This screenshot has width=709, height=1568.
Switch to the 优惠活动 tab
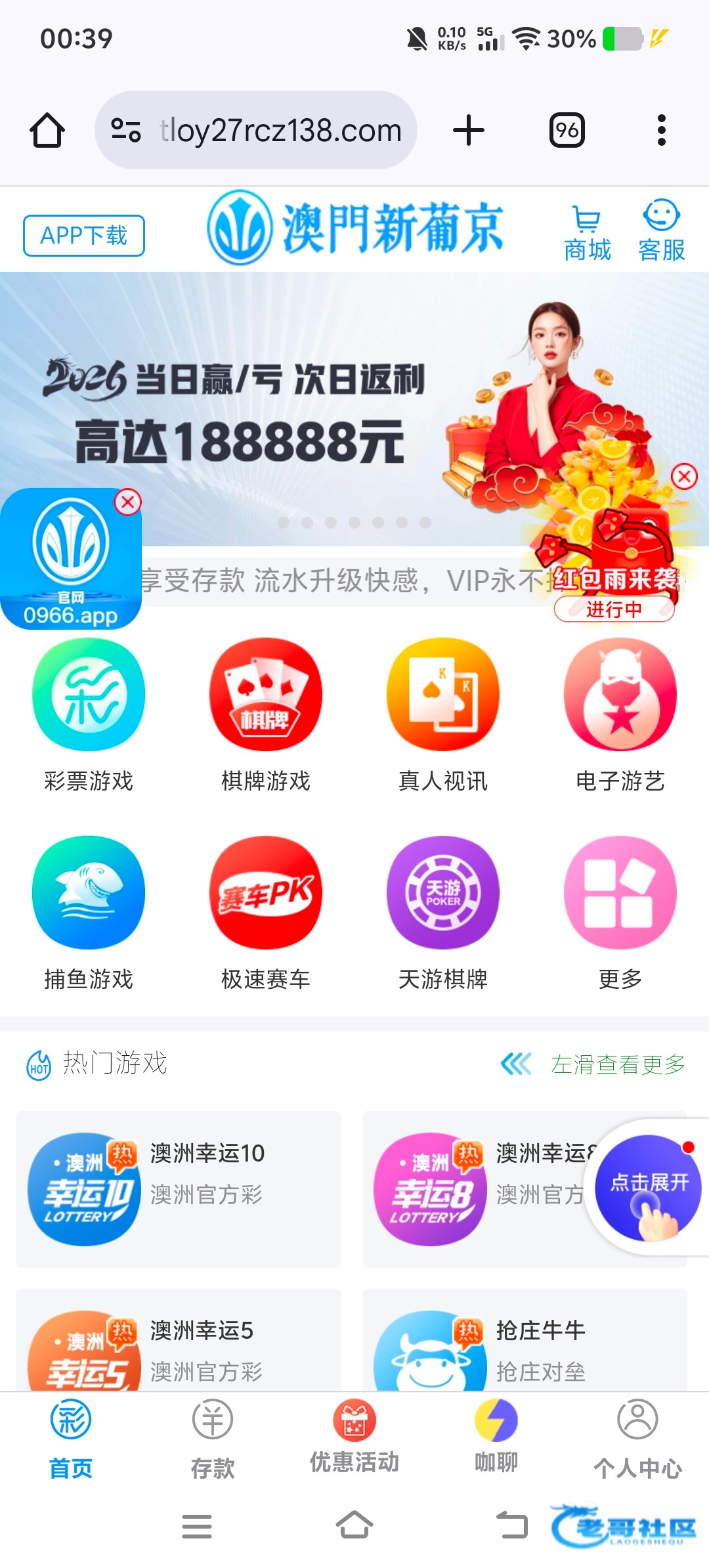tap(354, 1438)
